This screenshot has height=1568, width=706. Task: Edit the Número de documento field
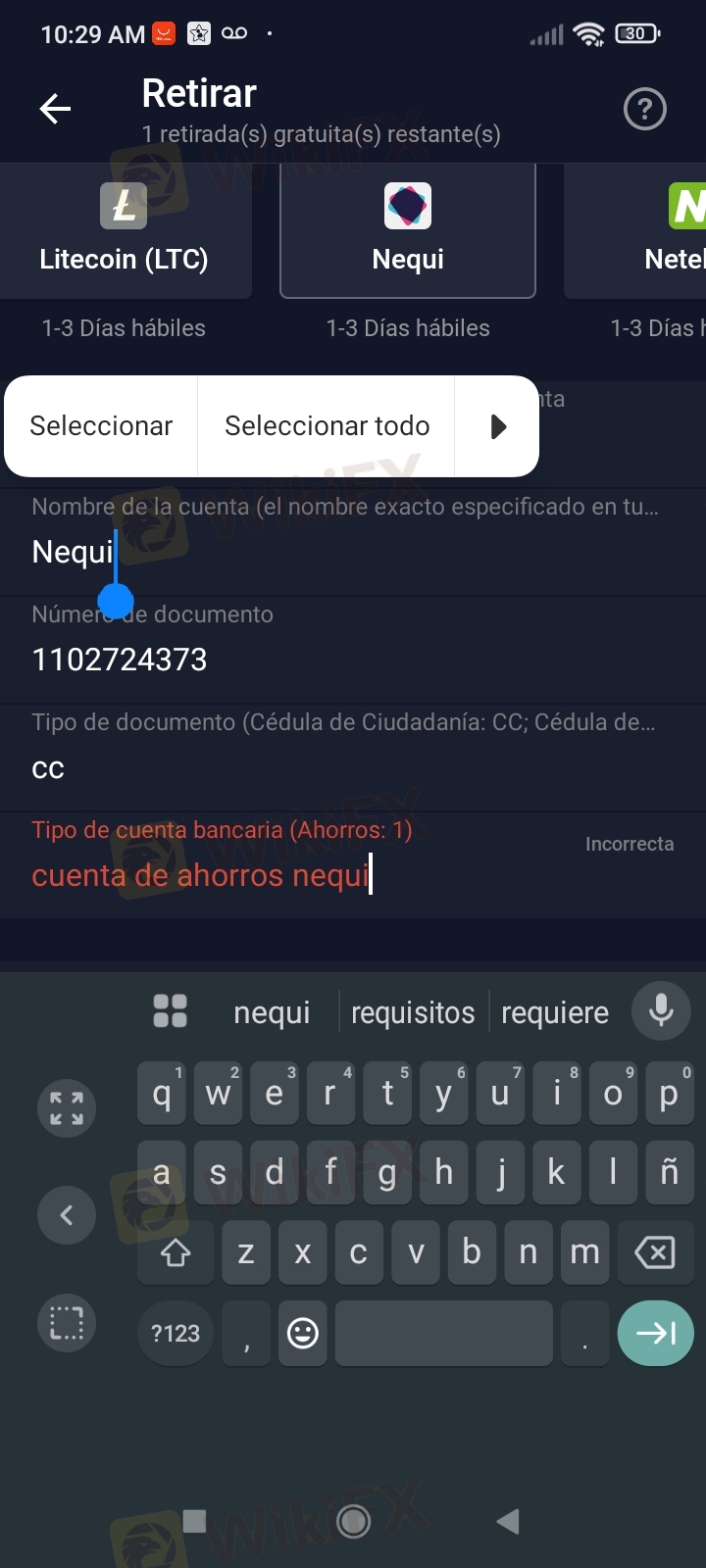[x=353, y=650]
